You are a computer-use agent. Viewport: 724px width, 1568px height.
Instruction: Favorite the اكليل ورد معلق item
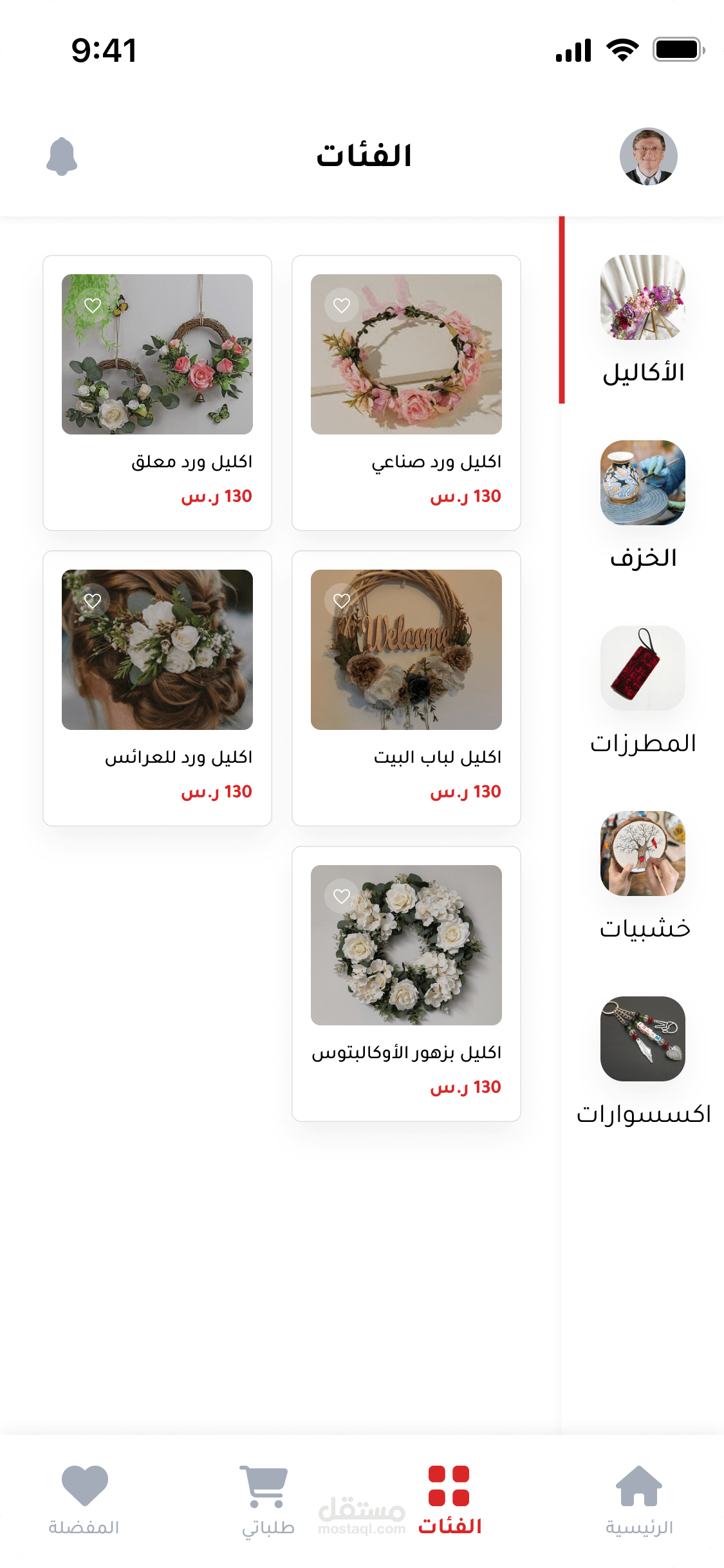[x=93, y=305]
